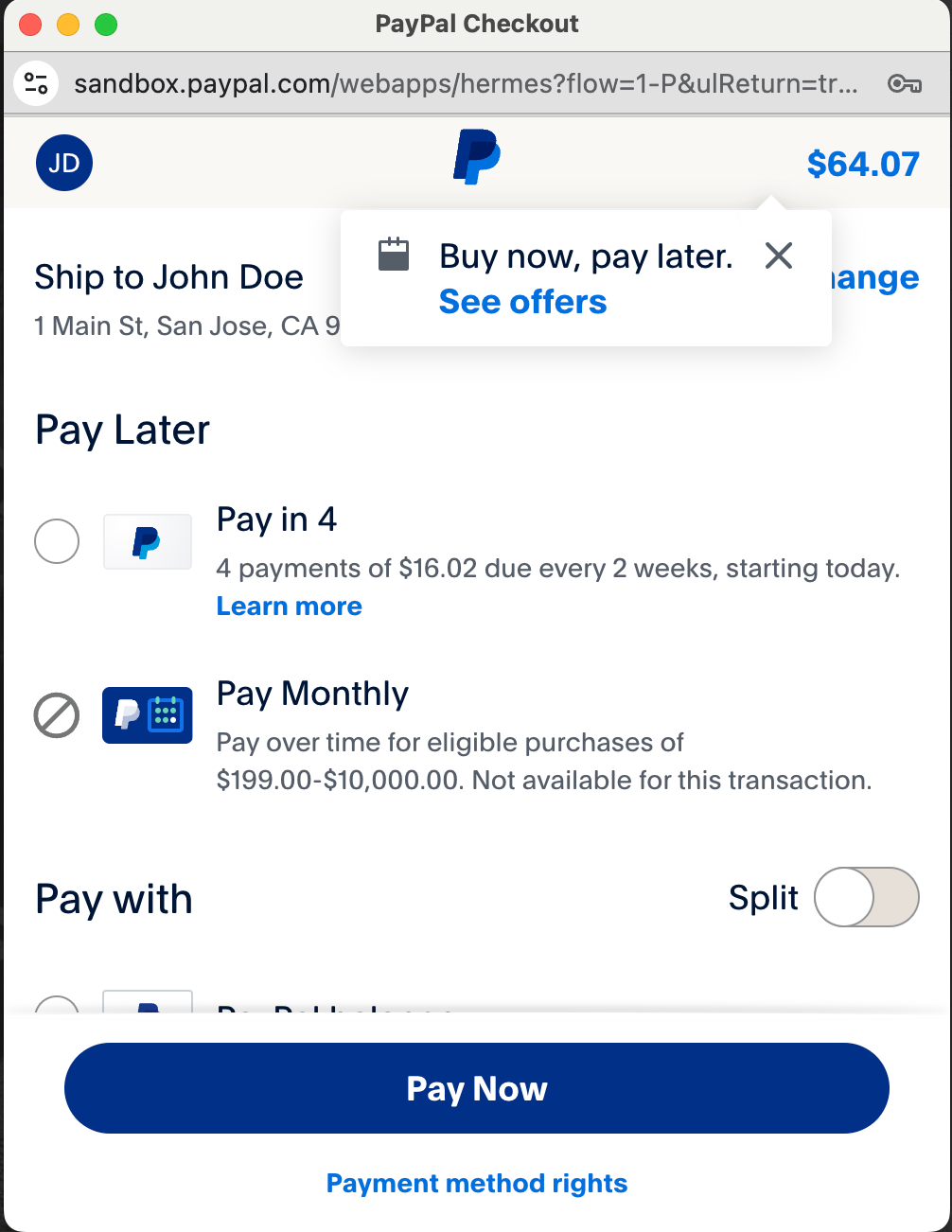Open the Payment method rights link
The width and height of the screenshot is (952, 1232).
coord(477,1184)
